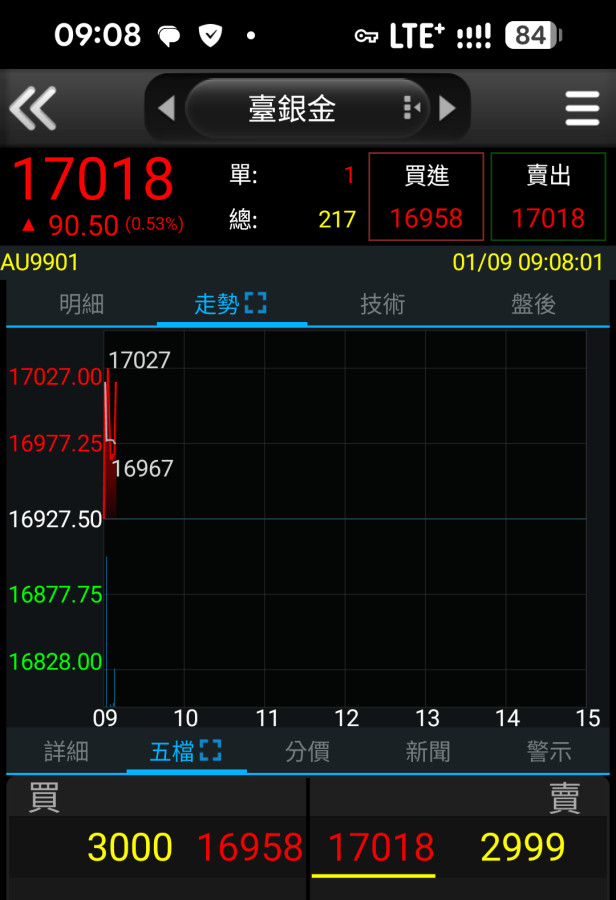Image resolution: width=616 pixels, height=900 pixels.
Task: Select the 走勢 trend tab
Action: [230, 305]
